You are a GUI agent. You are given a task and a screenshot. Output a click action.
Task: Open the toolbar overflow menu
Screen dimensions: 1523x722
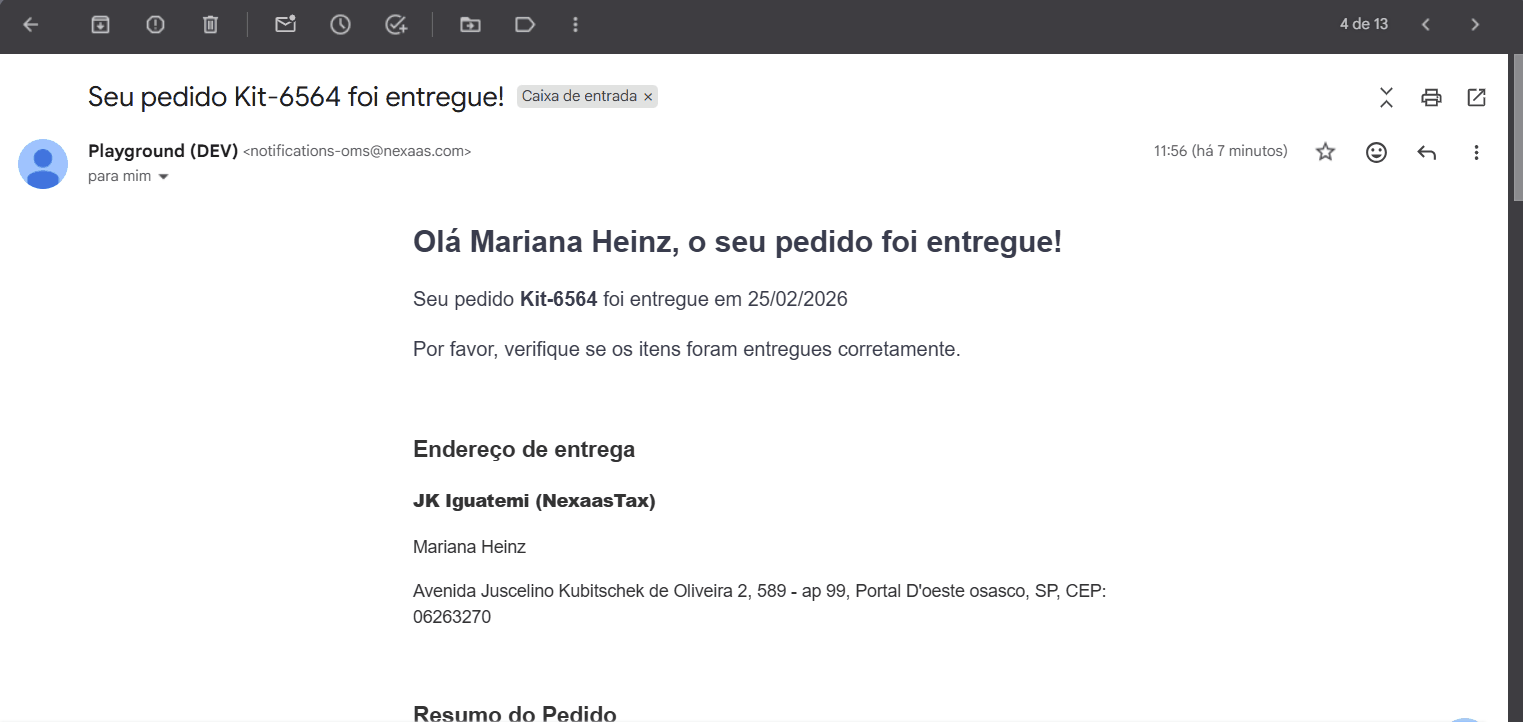tap(575, 25)
